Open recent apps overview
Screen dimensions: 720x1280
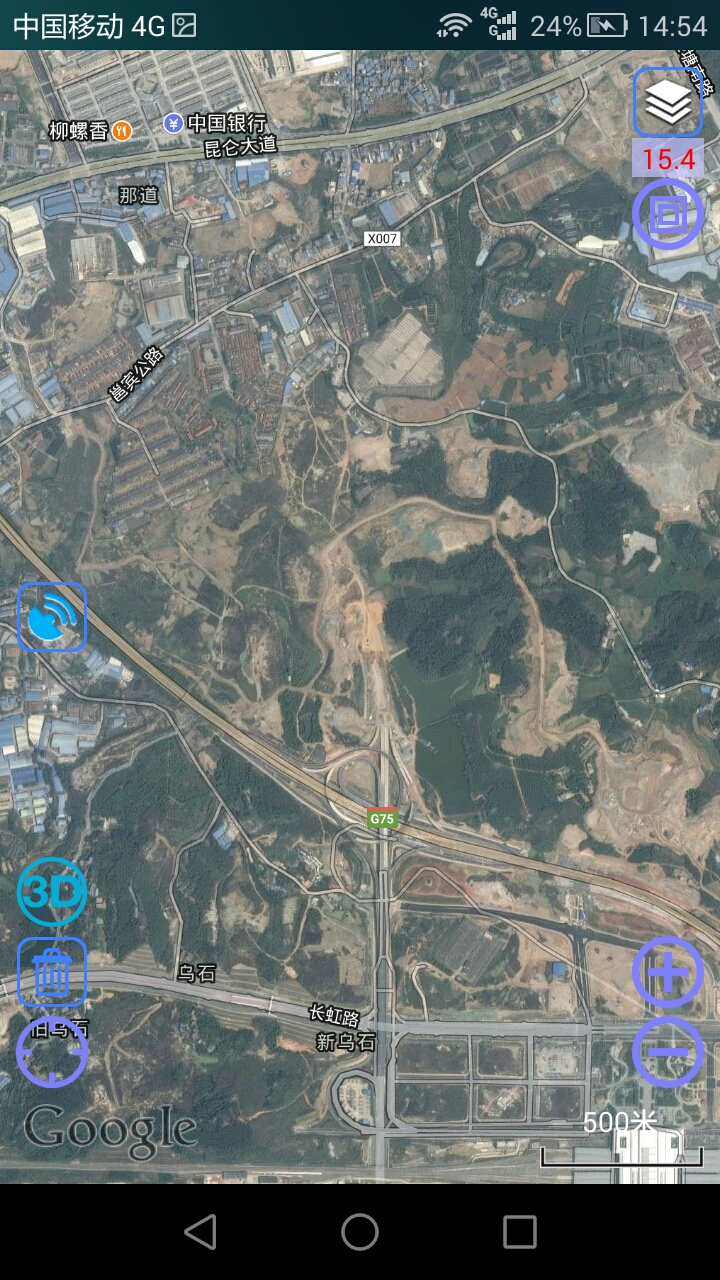pyautogui.click(x=520, y=1232)
